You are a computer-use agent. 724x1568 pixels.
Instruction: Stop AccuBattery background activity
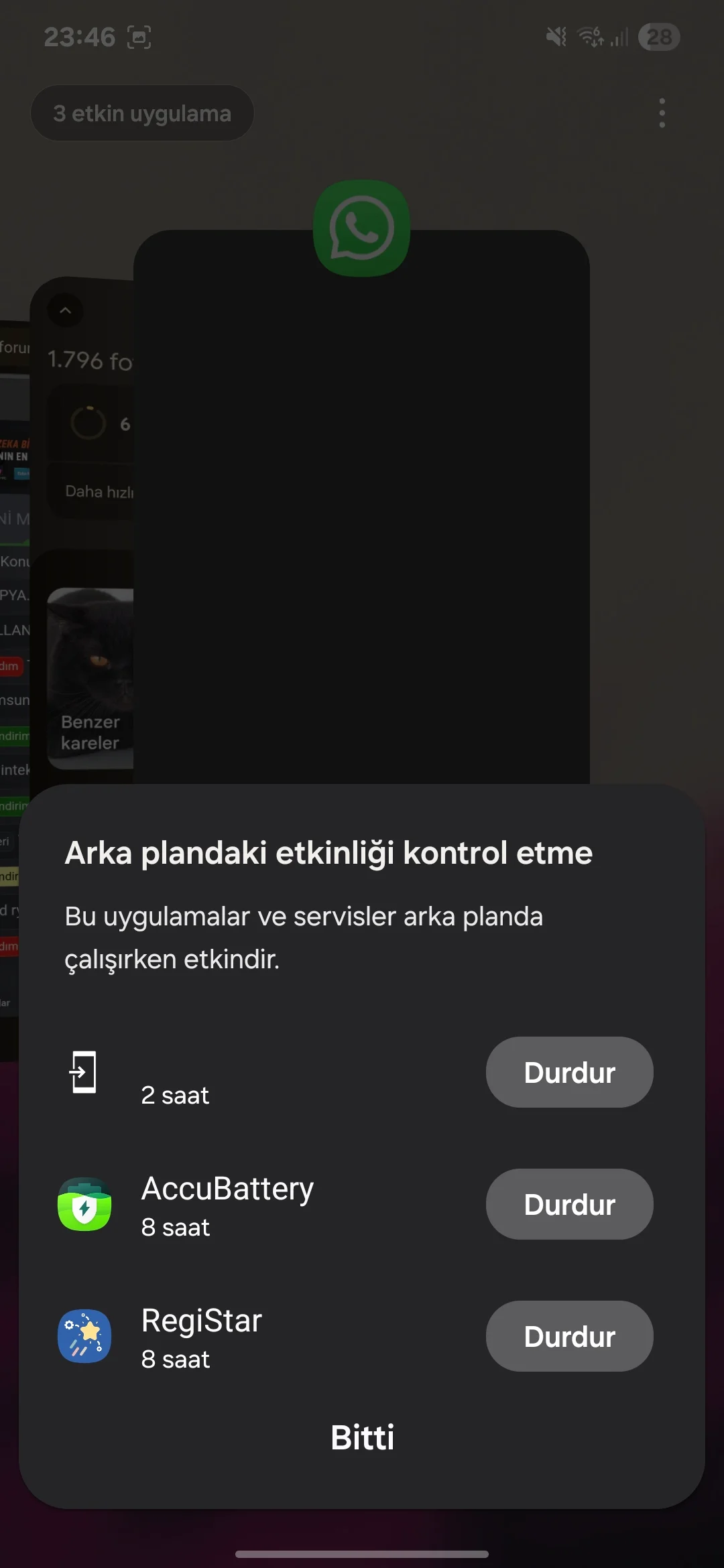pyautogui.click(x=569, y=1204)
